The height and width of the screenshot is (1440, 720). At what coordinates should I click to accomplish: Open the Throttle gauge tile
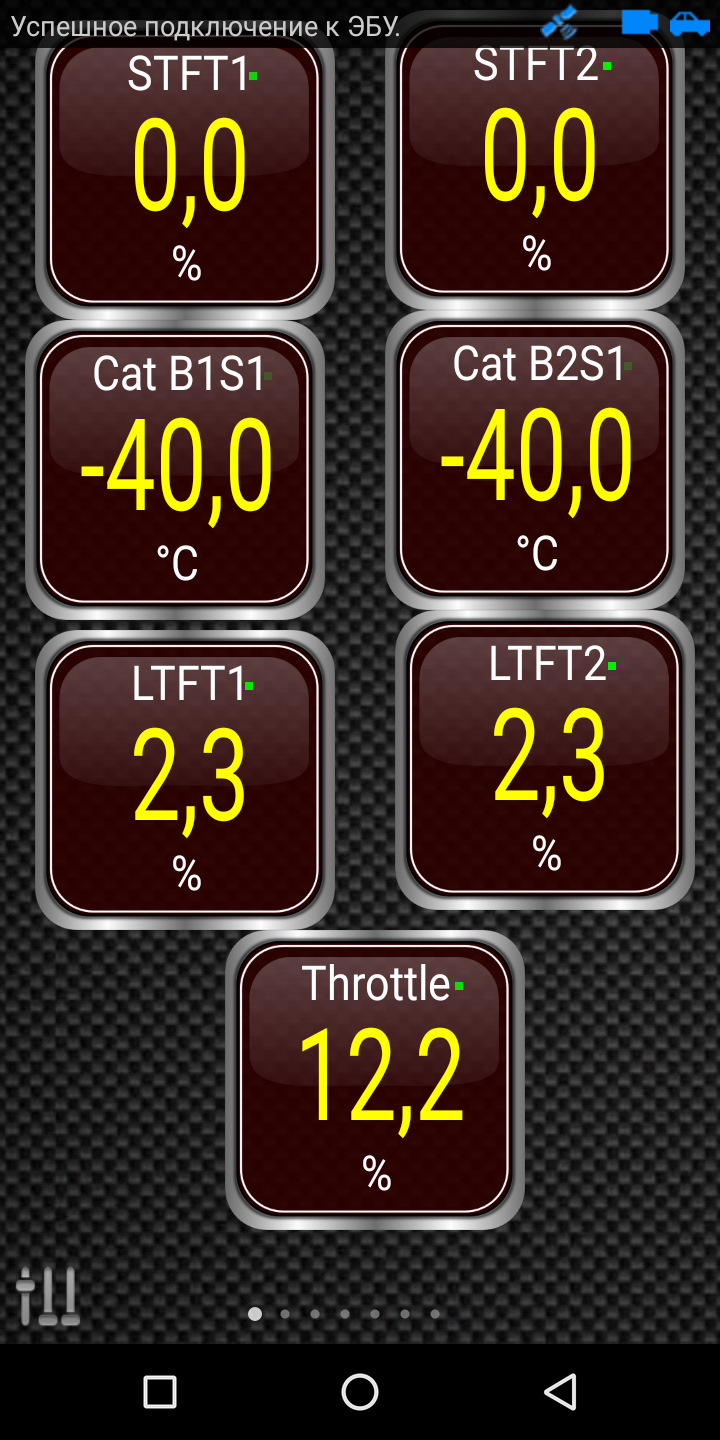[x=375, y=1080]
